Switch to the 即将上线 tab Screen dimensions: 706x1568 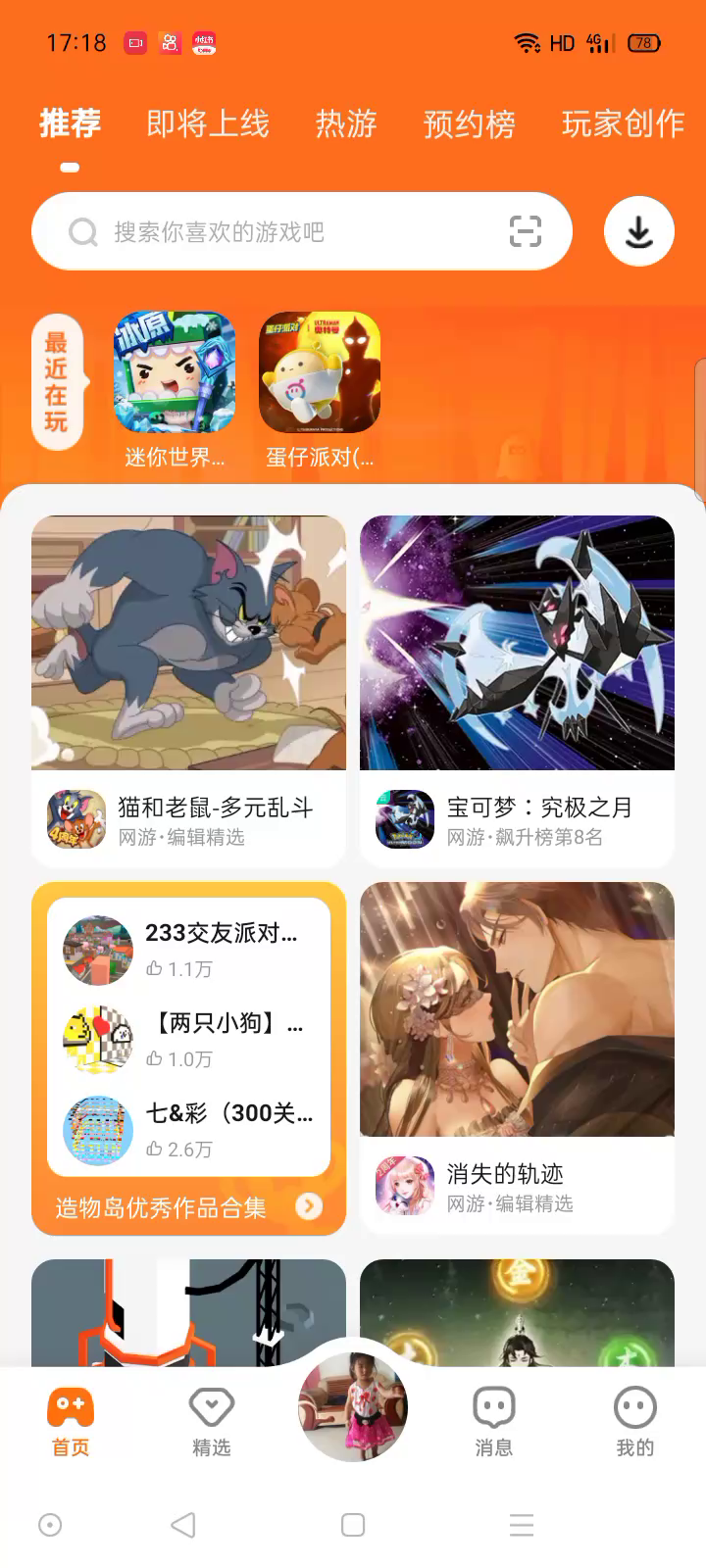coord(207,123)
